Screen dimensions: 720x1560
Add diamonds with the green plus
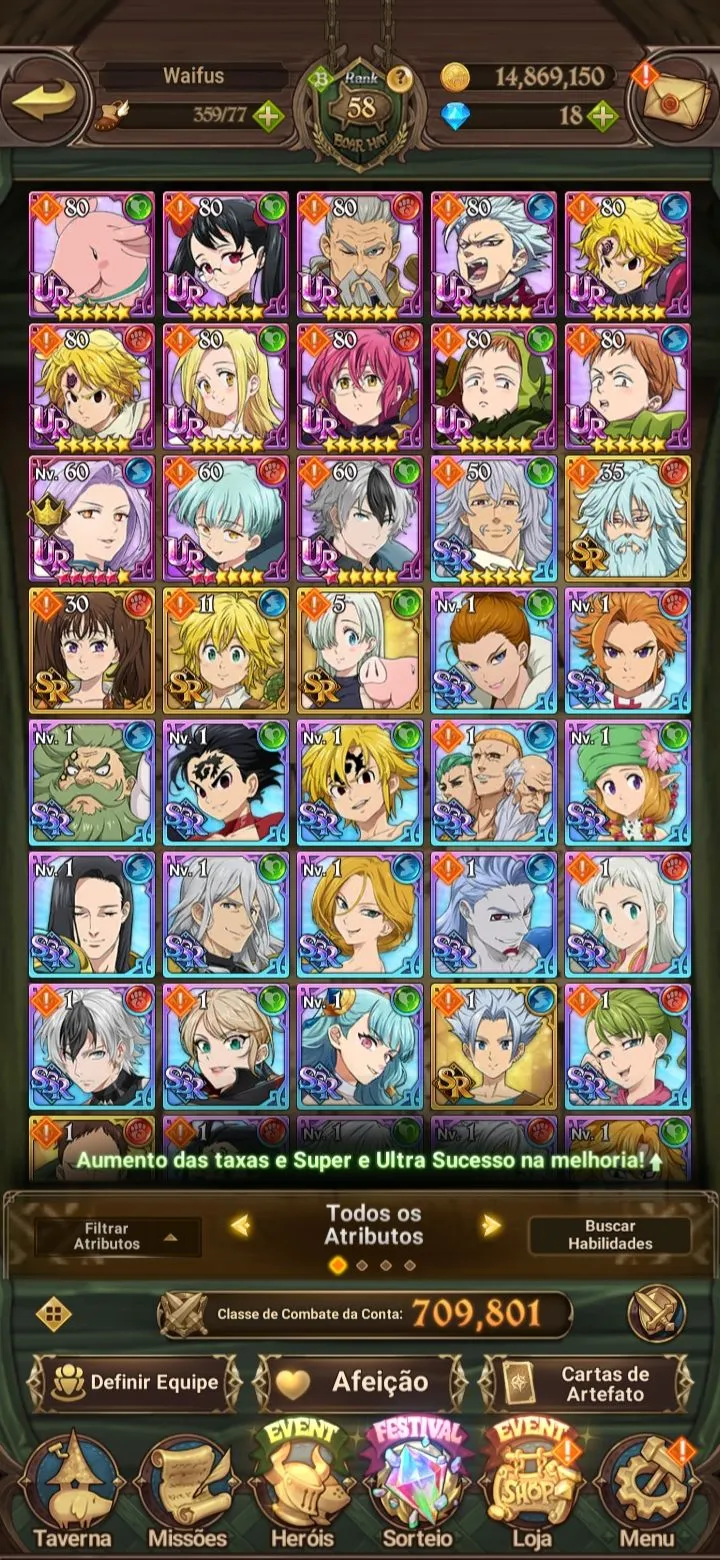[601, 116]
